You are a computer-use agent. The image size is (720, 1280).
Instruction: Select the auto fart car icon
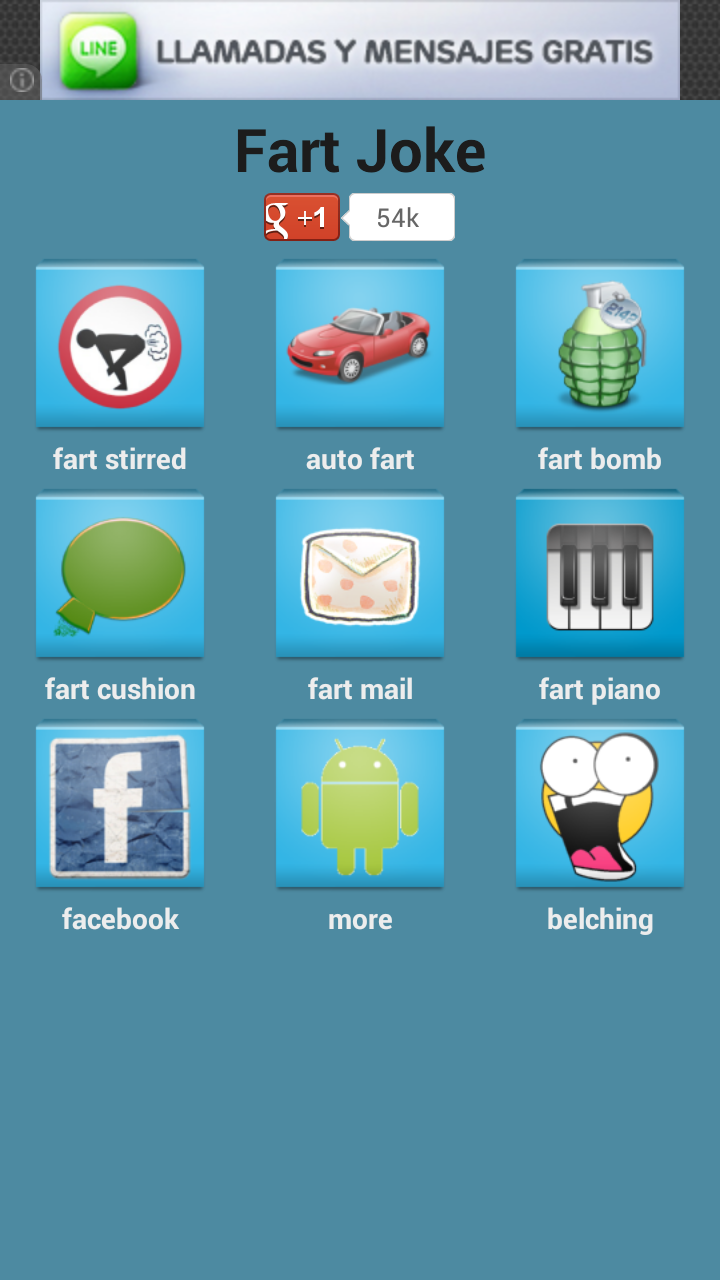(360, 344)
